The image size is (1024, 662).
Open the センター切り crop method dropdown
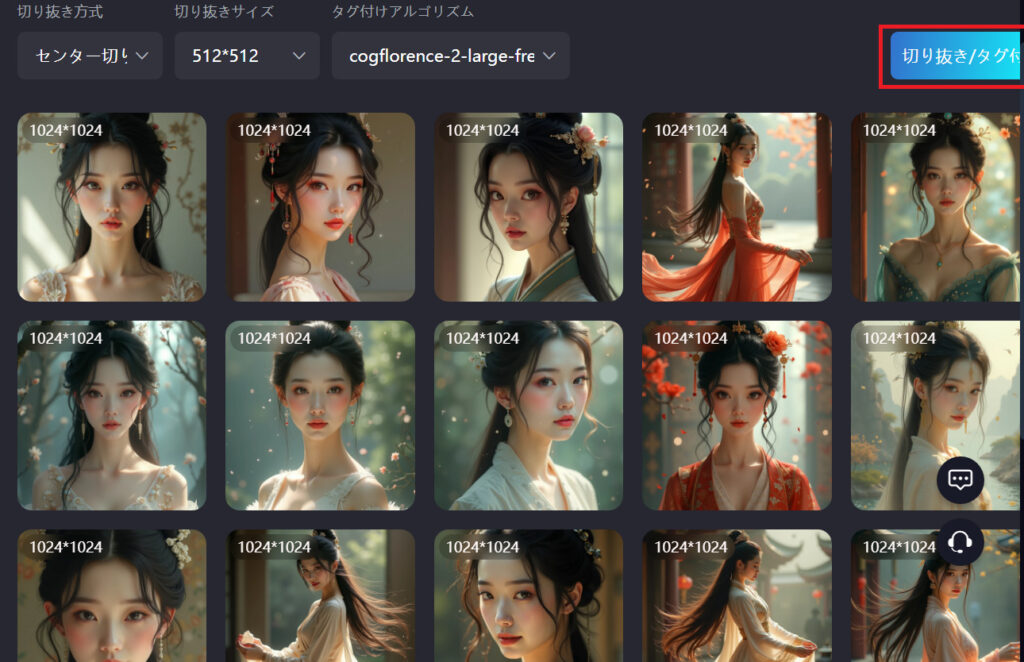90,56
